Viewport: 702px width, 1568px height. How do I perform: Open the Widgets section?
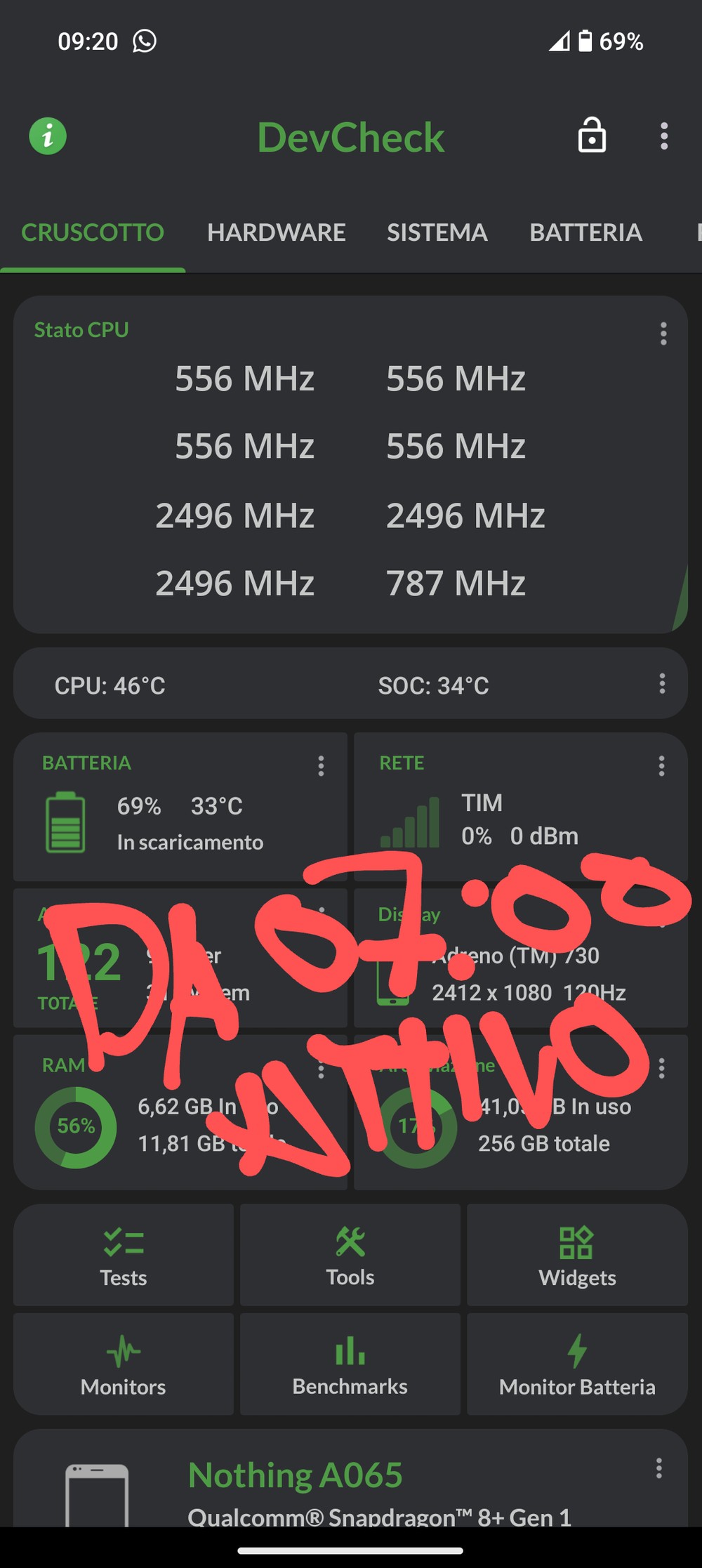(577, 1256)
